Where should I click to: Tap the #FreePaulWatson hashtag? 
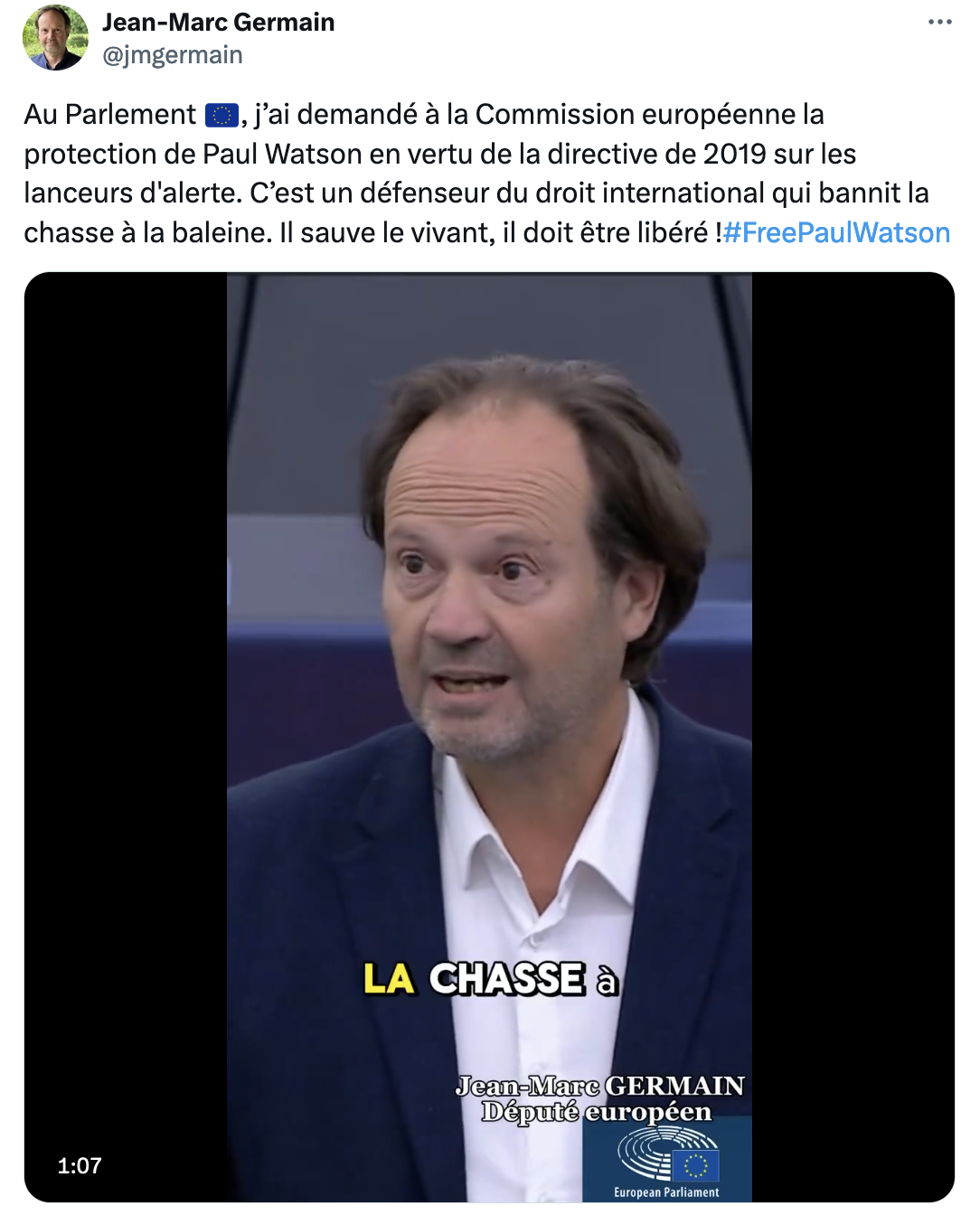(x=836, y=232)
